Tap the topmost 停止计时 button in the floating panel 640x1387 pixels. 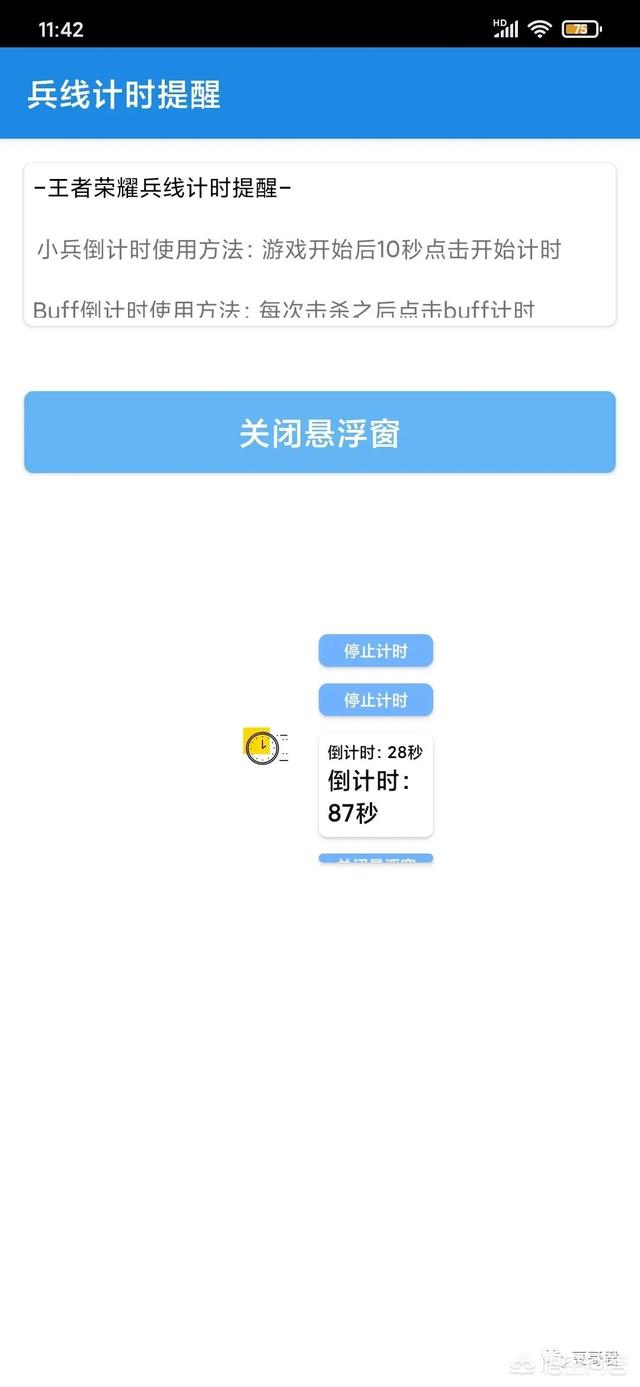click(x=375, y=651)
